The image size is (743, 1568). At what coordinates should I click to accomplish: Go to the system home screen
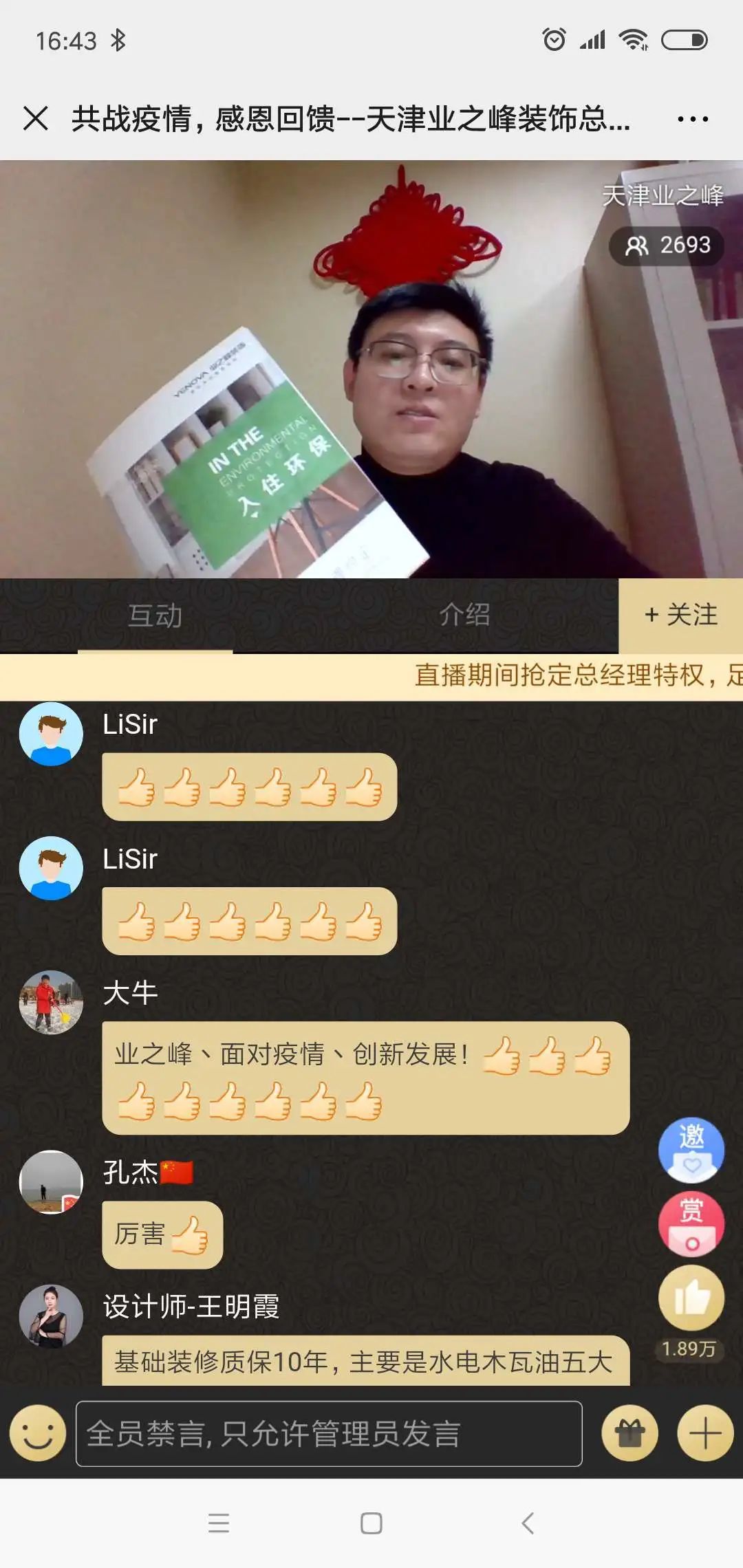pyautogui.click(x=371, y=1523)
